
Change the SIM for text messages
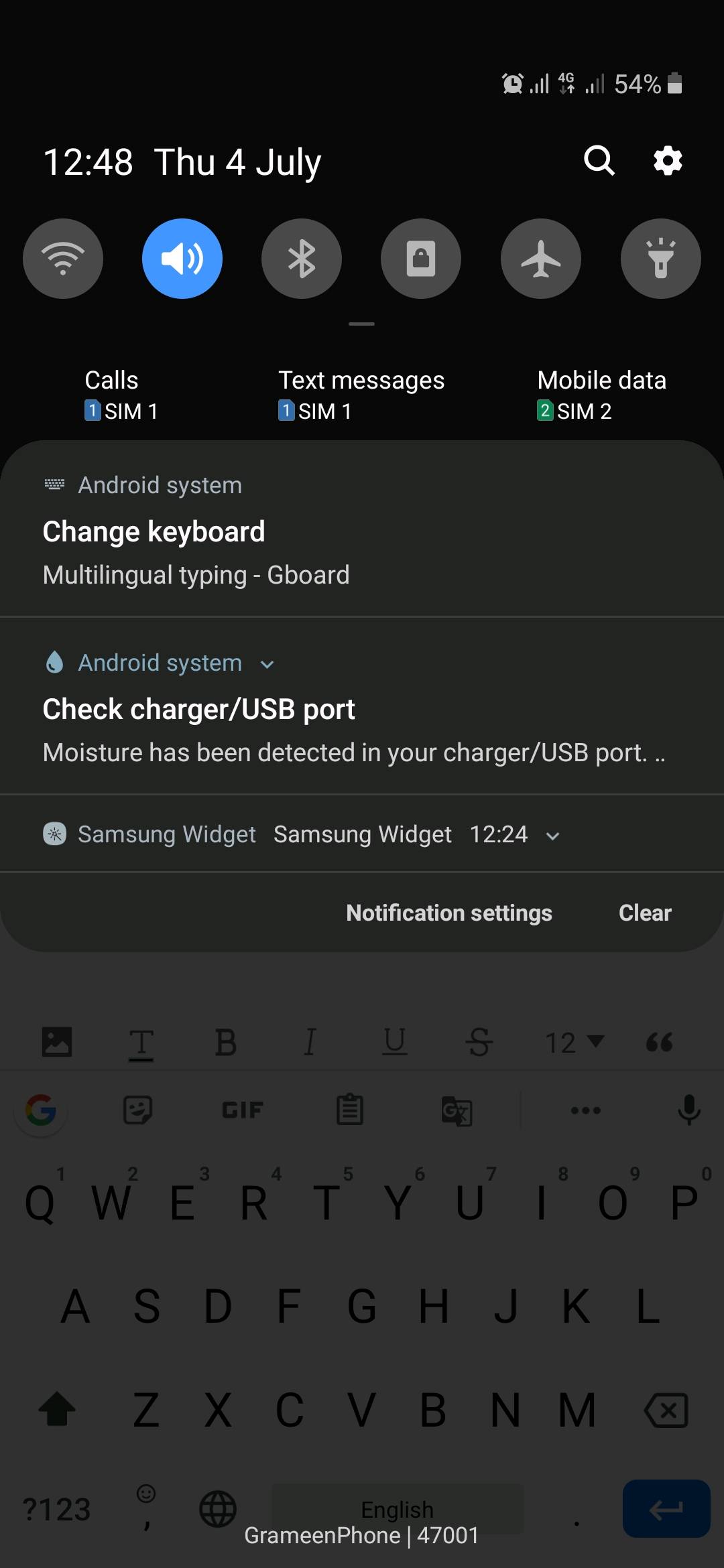pos(361,395)
